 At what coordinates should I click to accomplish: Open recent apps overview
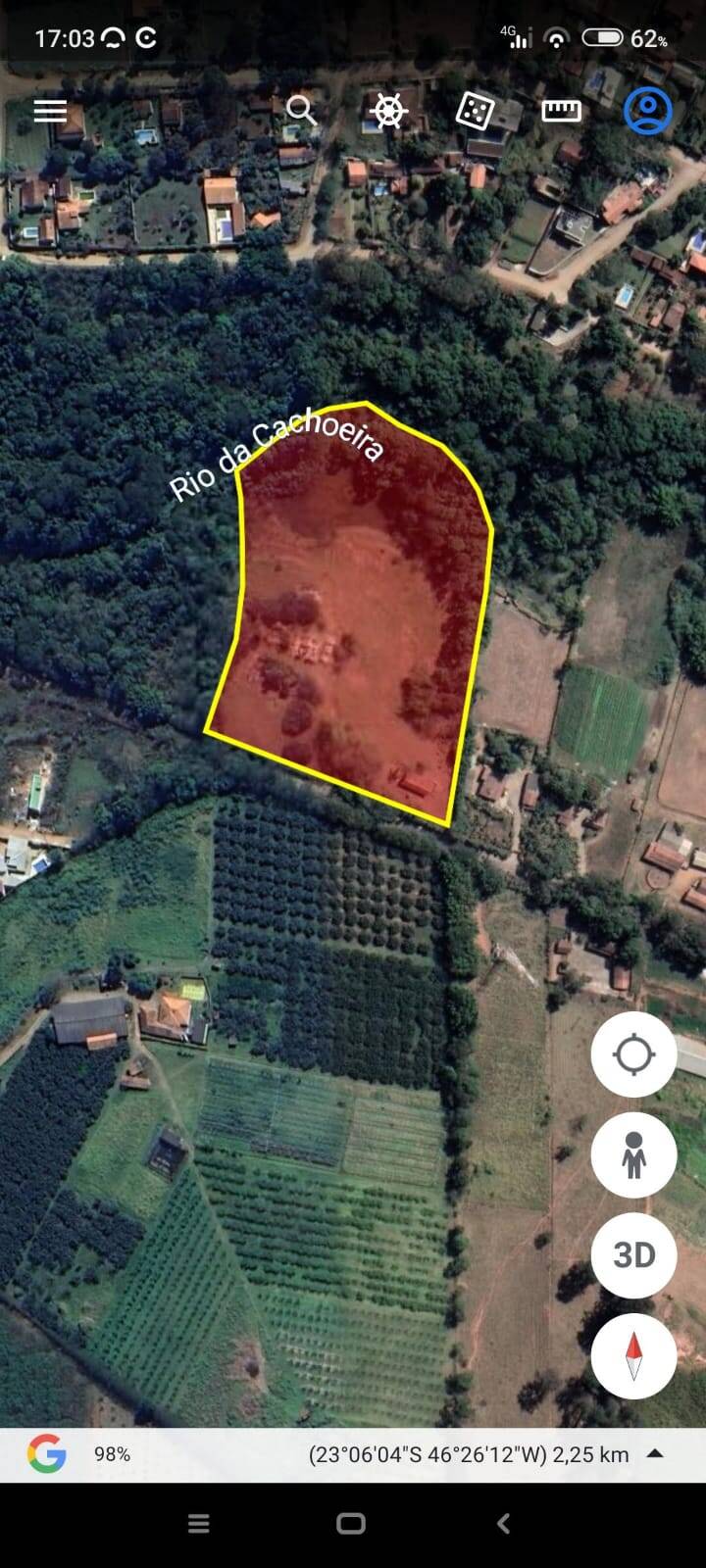pos(198,1524)
